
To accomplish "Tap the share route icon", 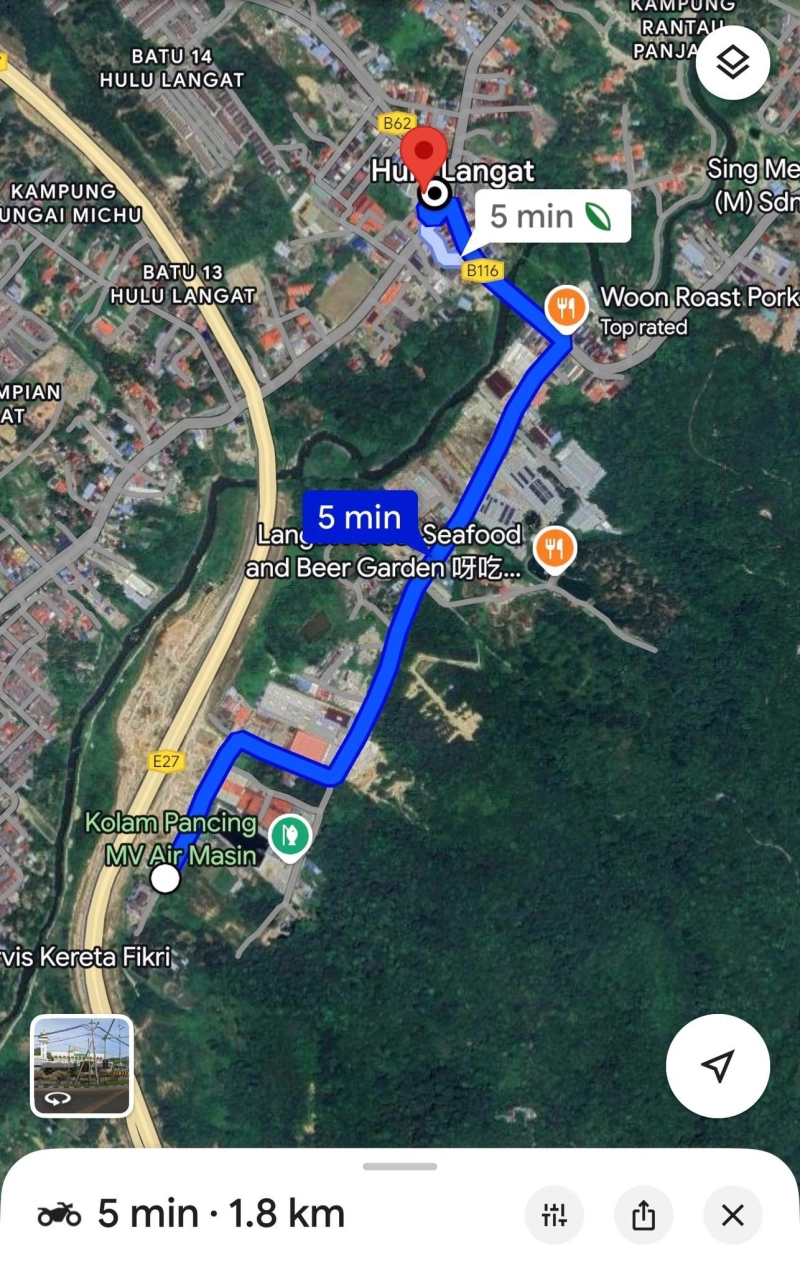I will 643,1215.
